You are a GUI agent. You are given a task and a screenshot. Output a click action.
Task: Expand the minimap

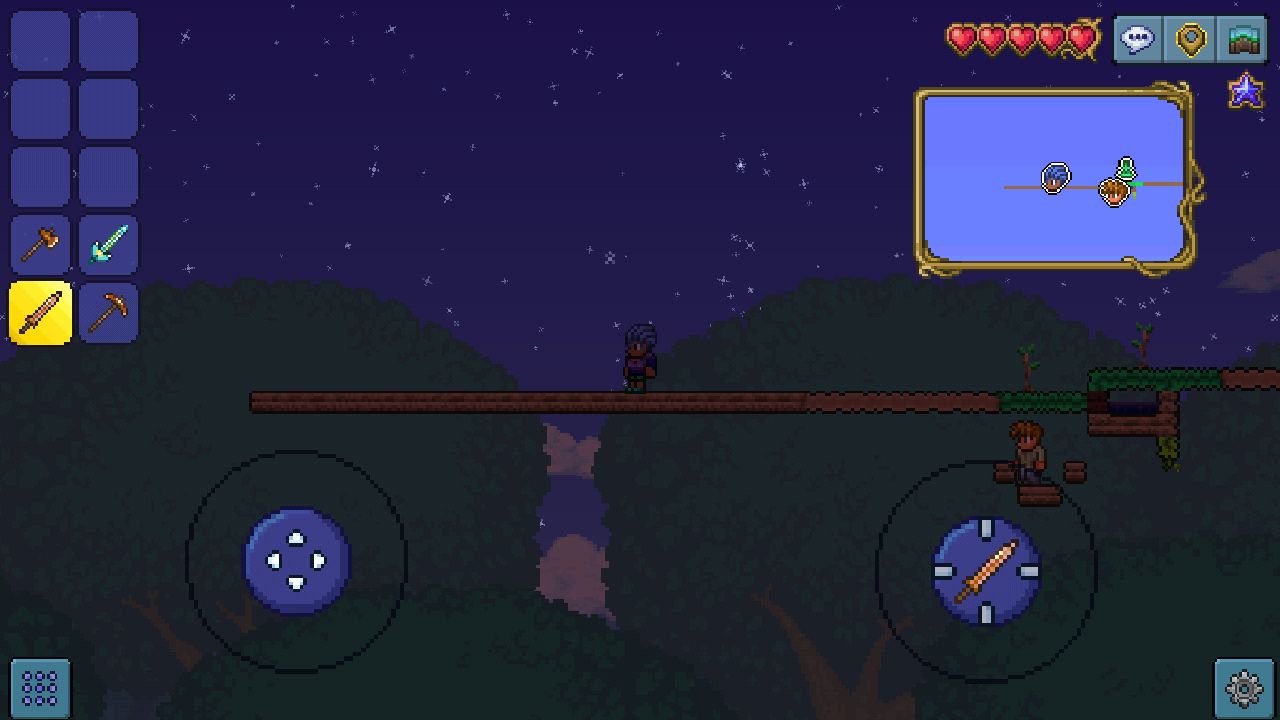click(x=1055, y=178)
